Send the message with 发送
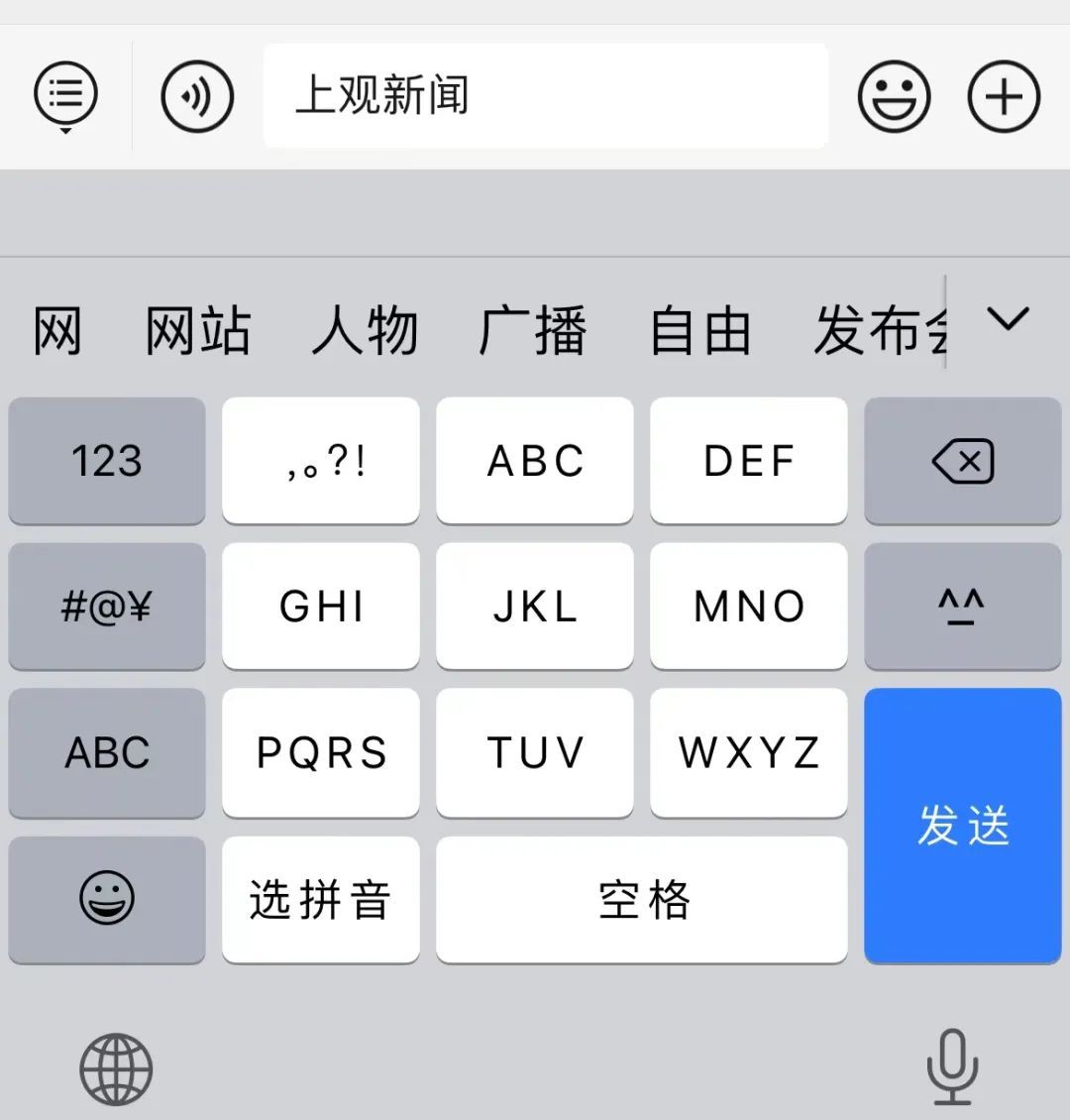 pyautogui.click(x=962, y=825)
